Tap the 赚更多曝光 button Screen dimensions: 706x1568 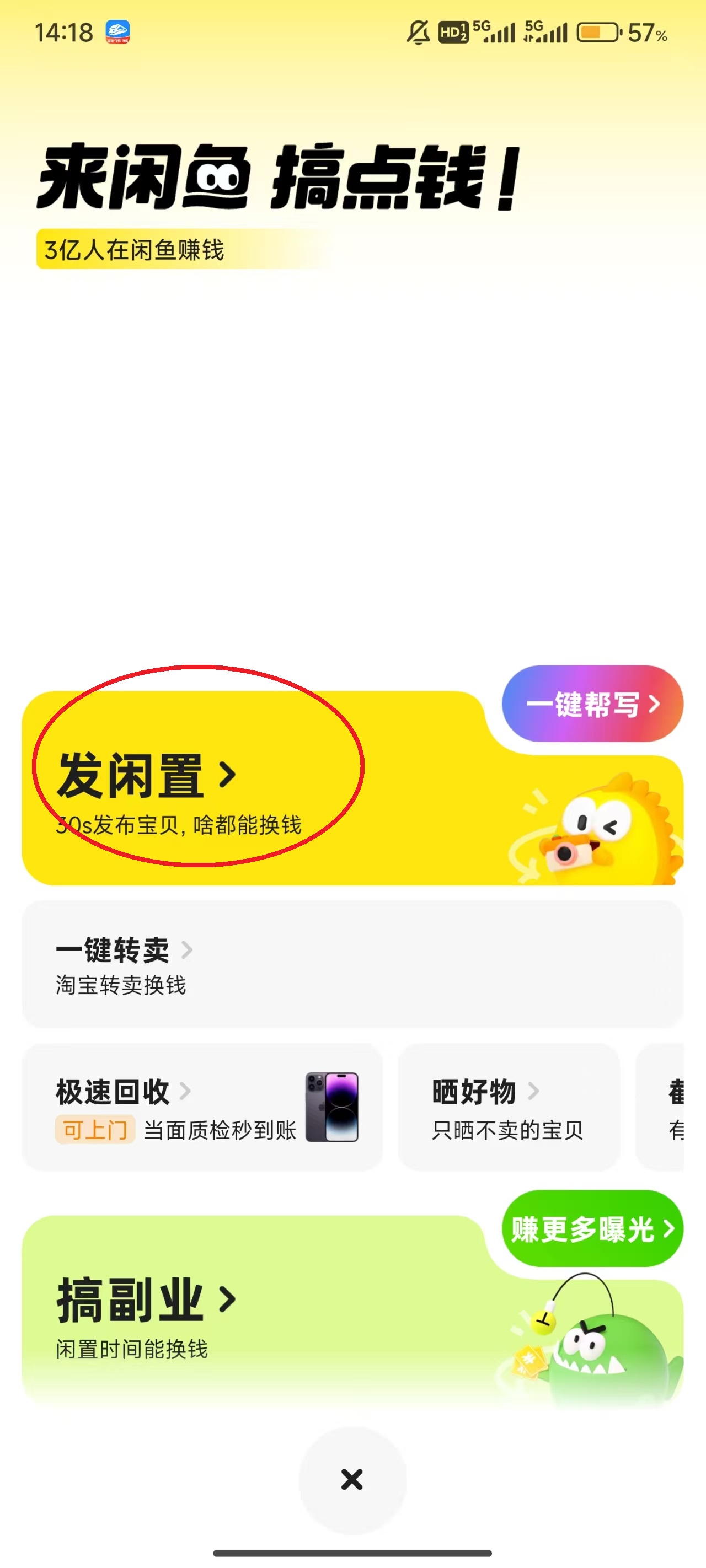pos(592,1229)
